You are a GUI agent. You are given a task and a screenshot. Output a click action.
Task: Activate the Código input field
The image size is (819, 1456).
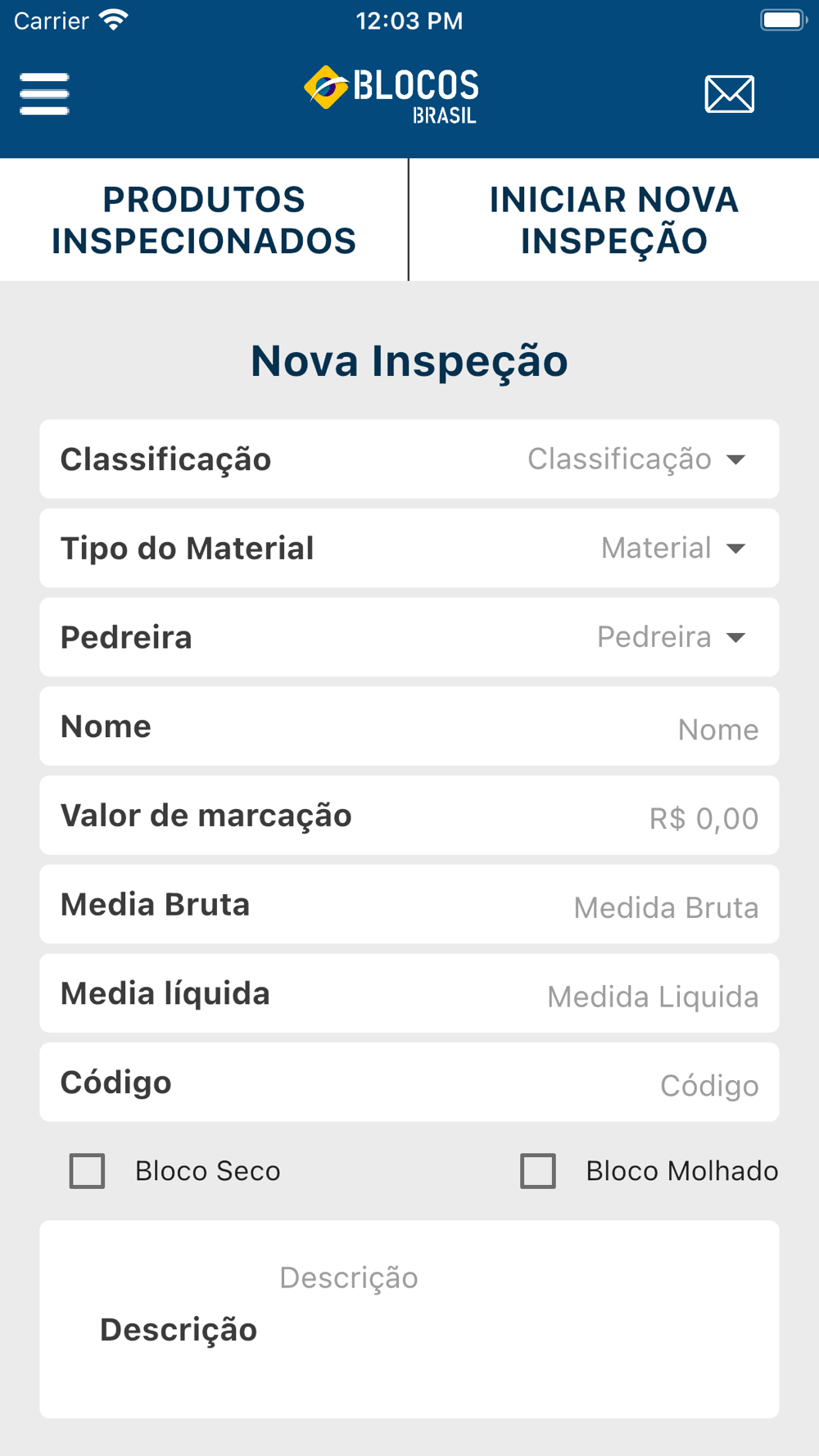click(409, 1083)
